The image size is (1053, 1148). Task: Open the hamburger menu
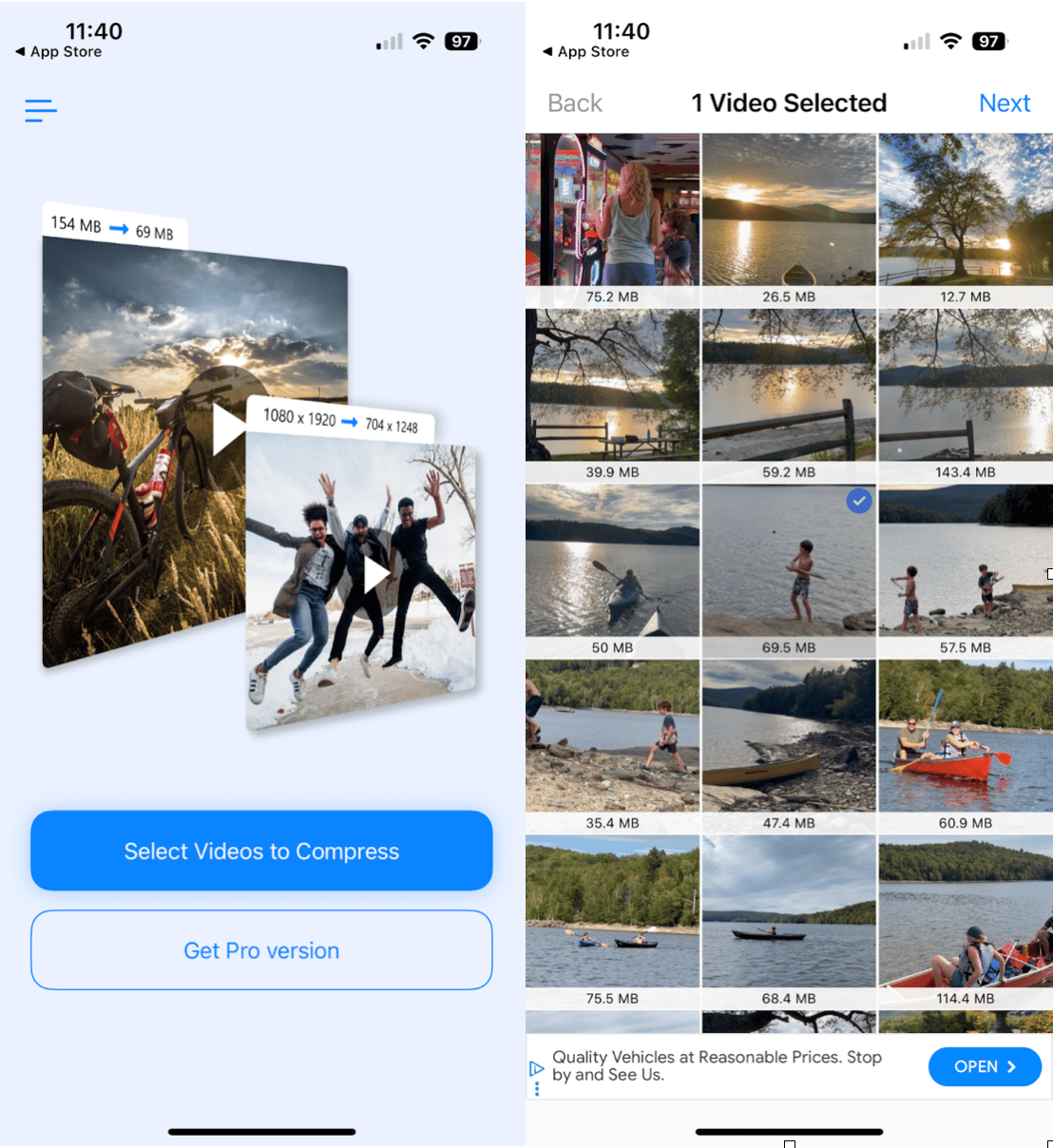(x=41, y=110)
